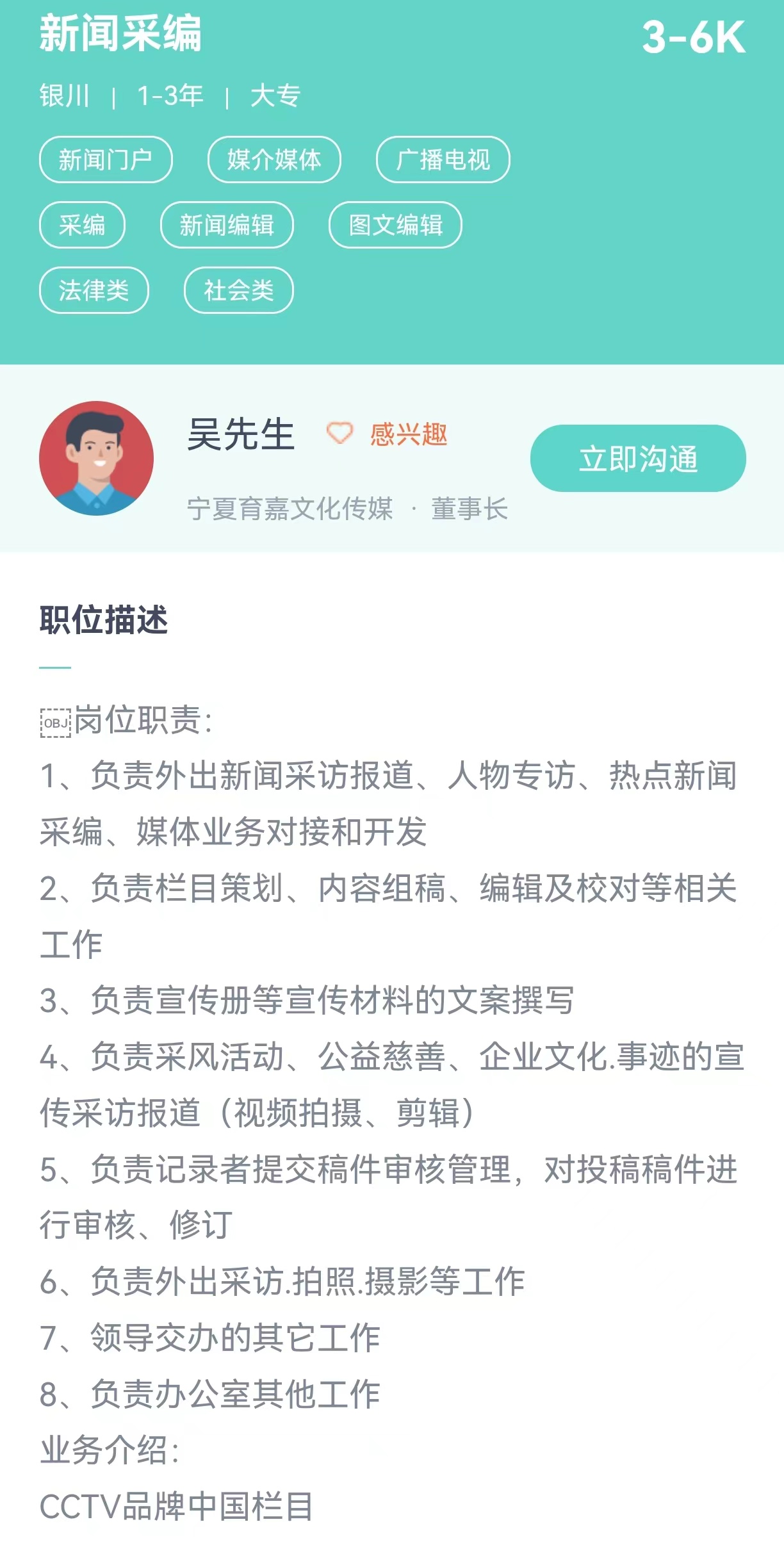Tap the 立即沟通 button
This screenshot has width=784, height=1547.
pyautogui.click(x=637, y=459)
